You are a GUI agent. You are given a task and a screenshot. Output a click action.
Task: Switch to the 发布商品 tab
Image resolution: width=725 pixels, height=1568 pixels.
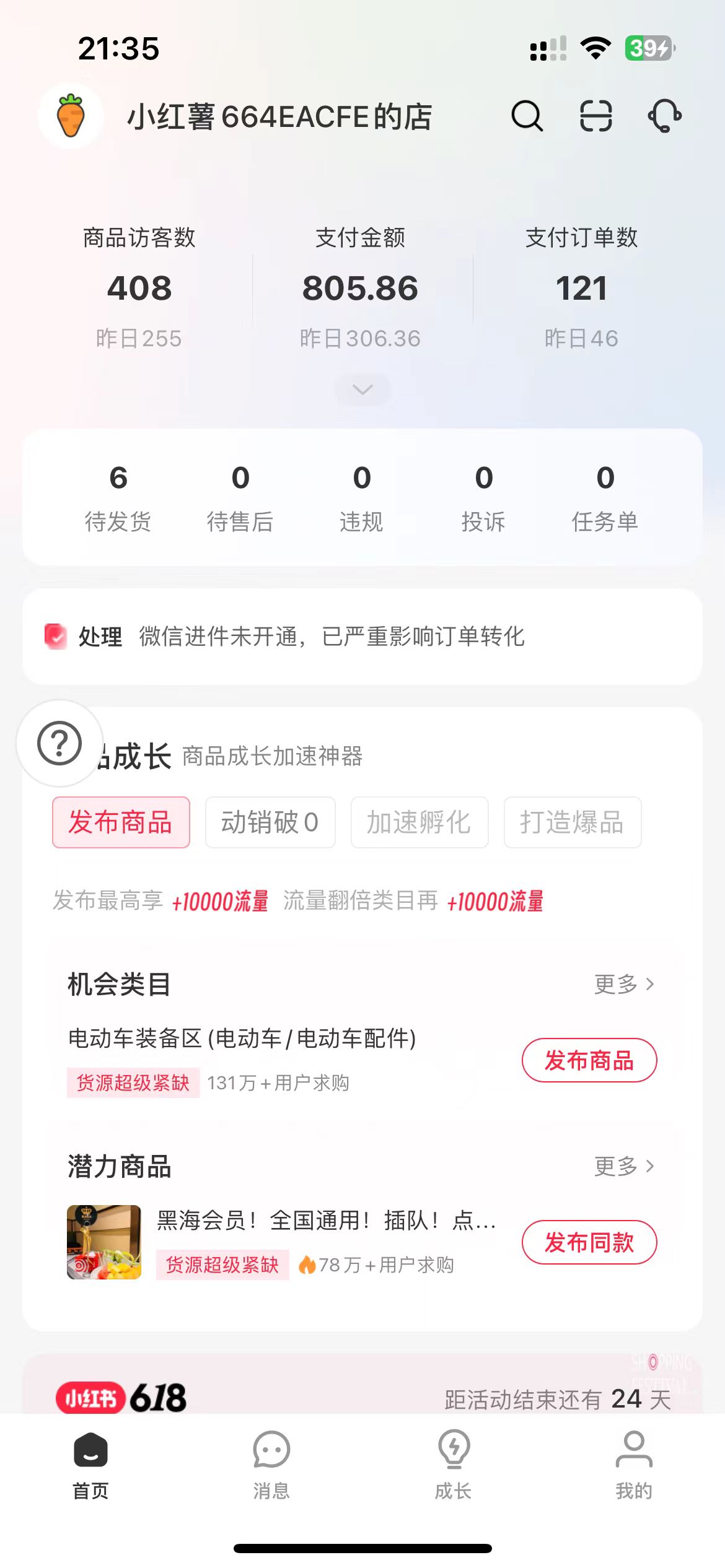click(x=121, y=823)
